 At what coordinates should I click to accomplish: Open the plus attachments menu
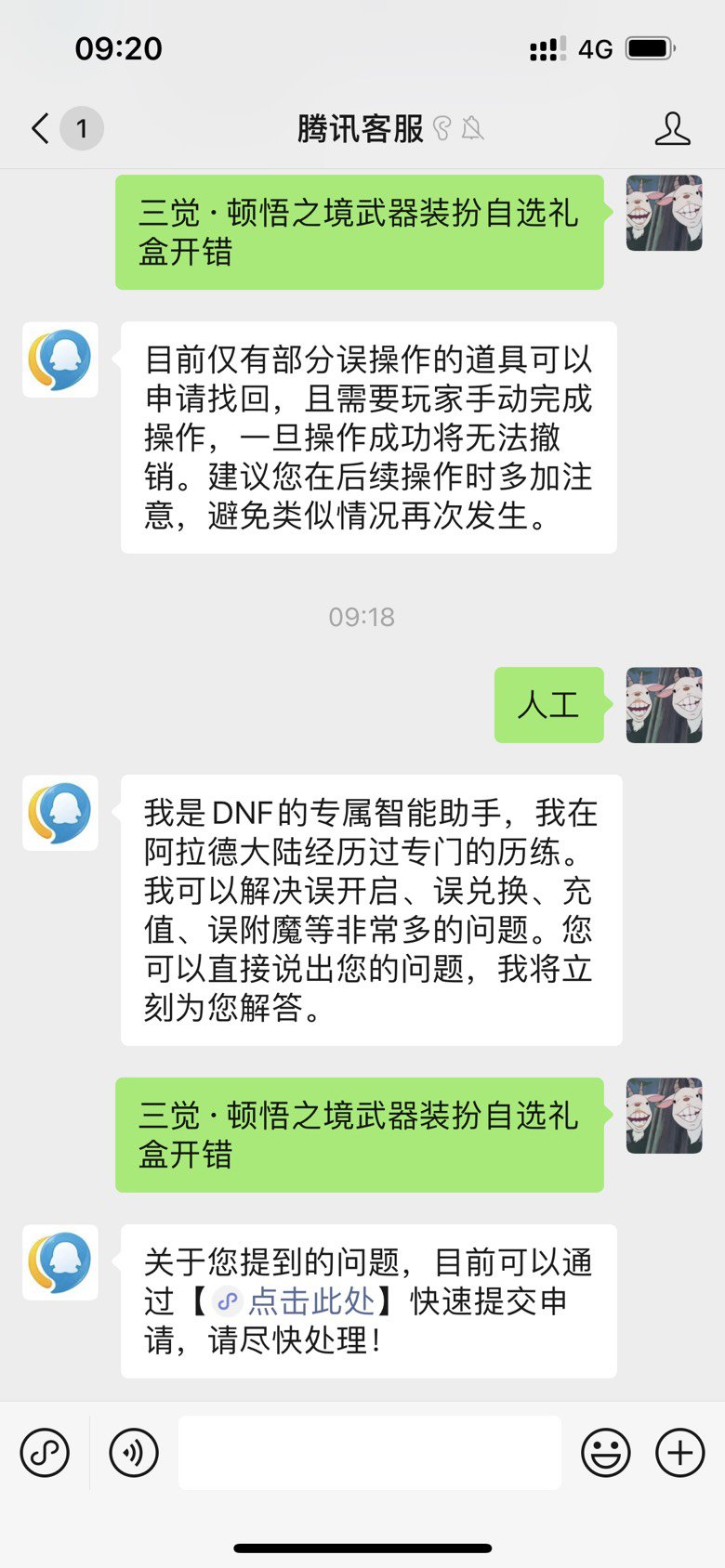680,1452
